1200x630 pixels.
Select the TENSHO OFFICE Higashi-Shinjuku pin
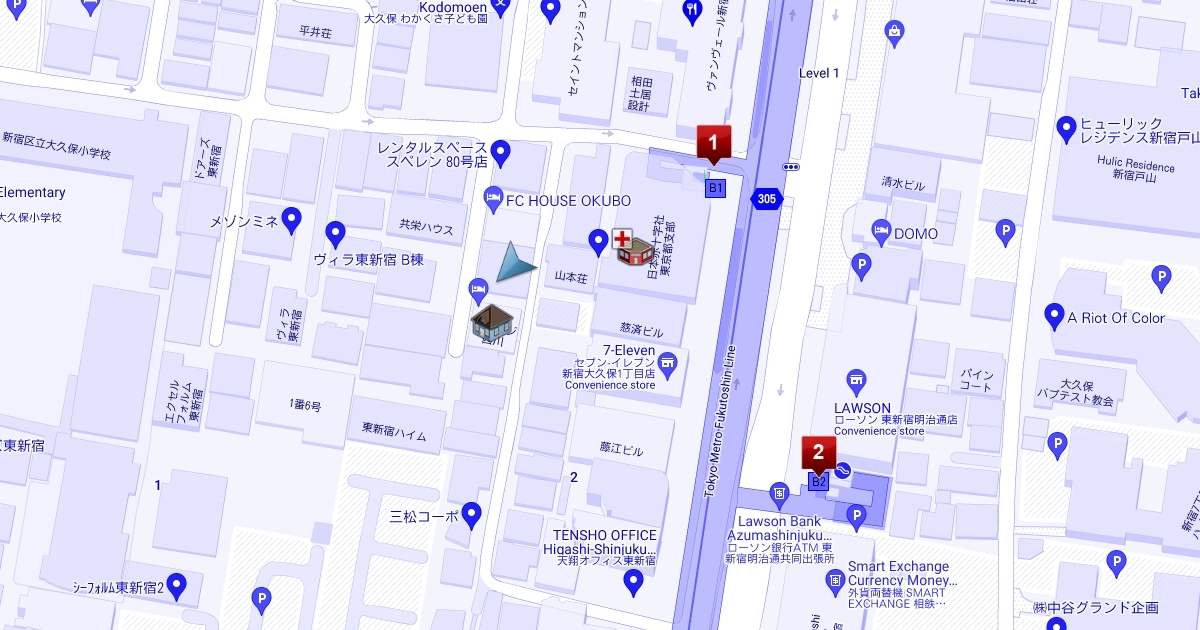pyautogui.click(x=631, y=580)
